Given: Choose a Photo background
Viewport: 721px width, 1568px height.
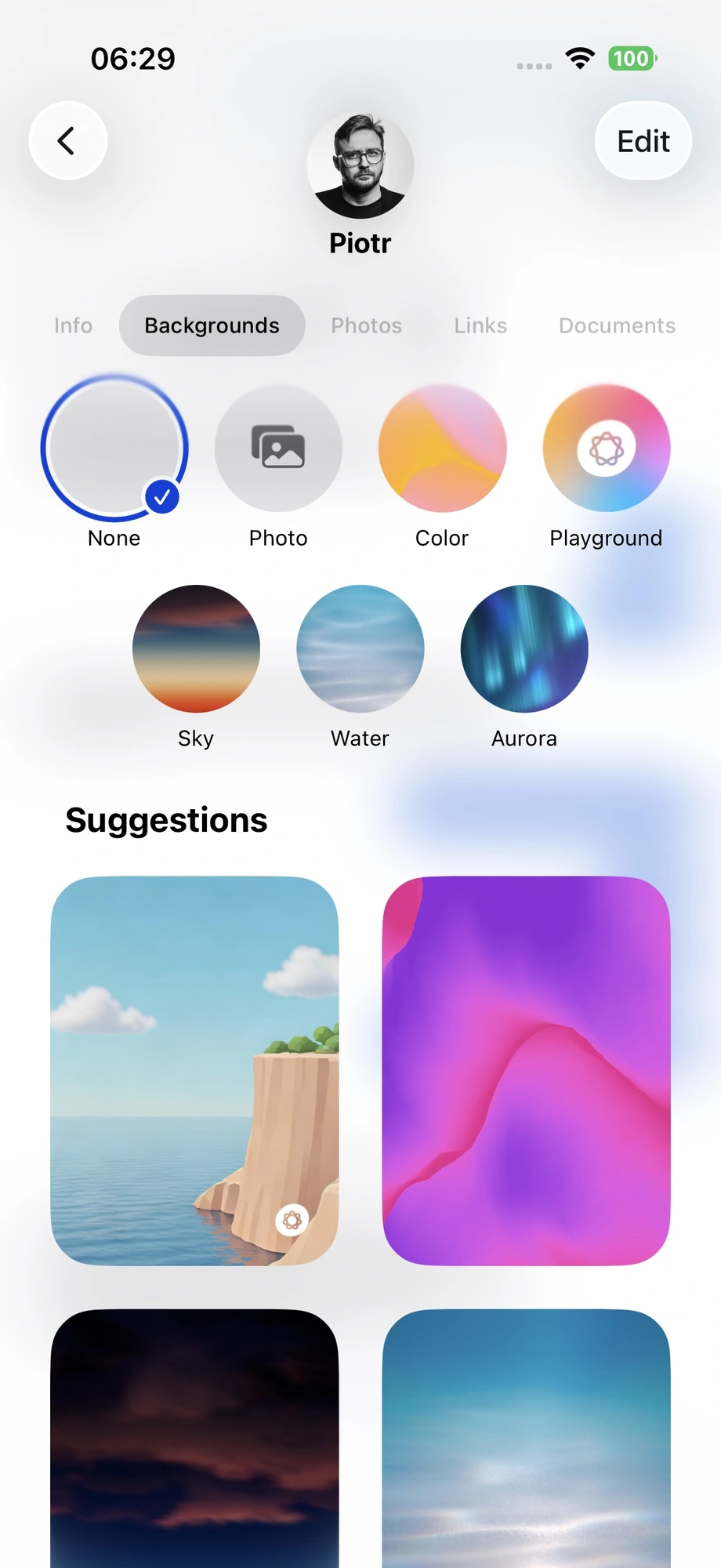Looking at the screenshot, I should click(x=278, y=448).
